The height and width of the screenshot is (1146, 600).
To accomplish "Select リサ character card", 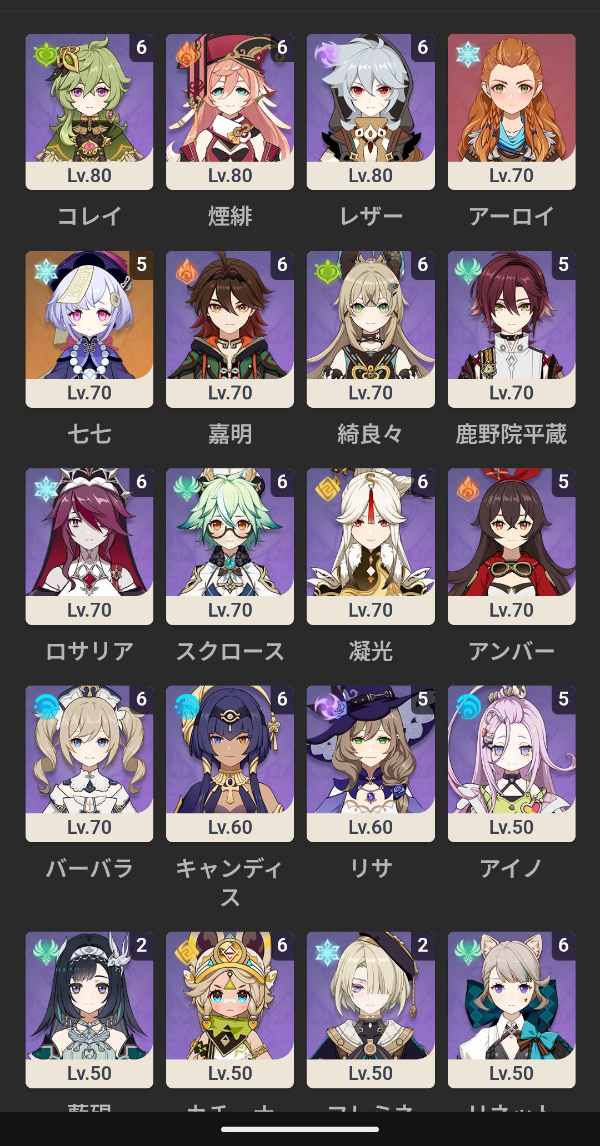I will (x=371, y=763).
